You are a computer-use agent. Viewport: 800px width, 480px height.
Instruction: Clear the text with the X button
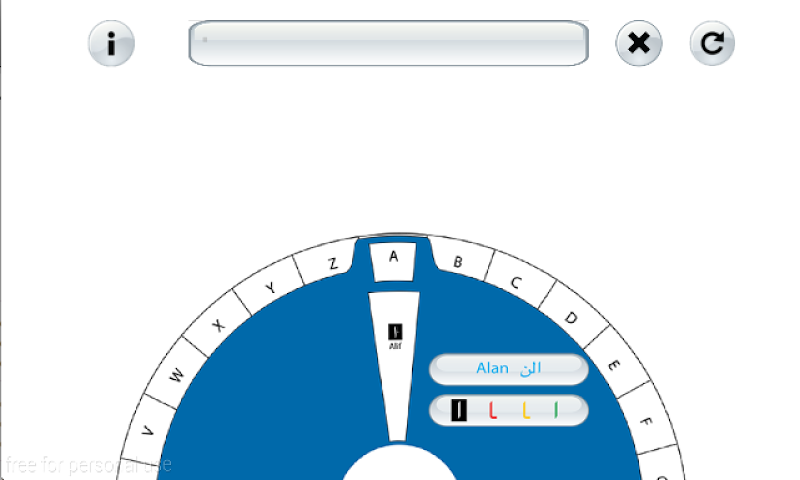pos(638,44)
